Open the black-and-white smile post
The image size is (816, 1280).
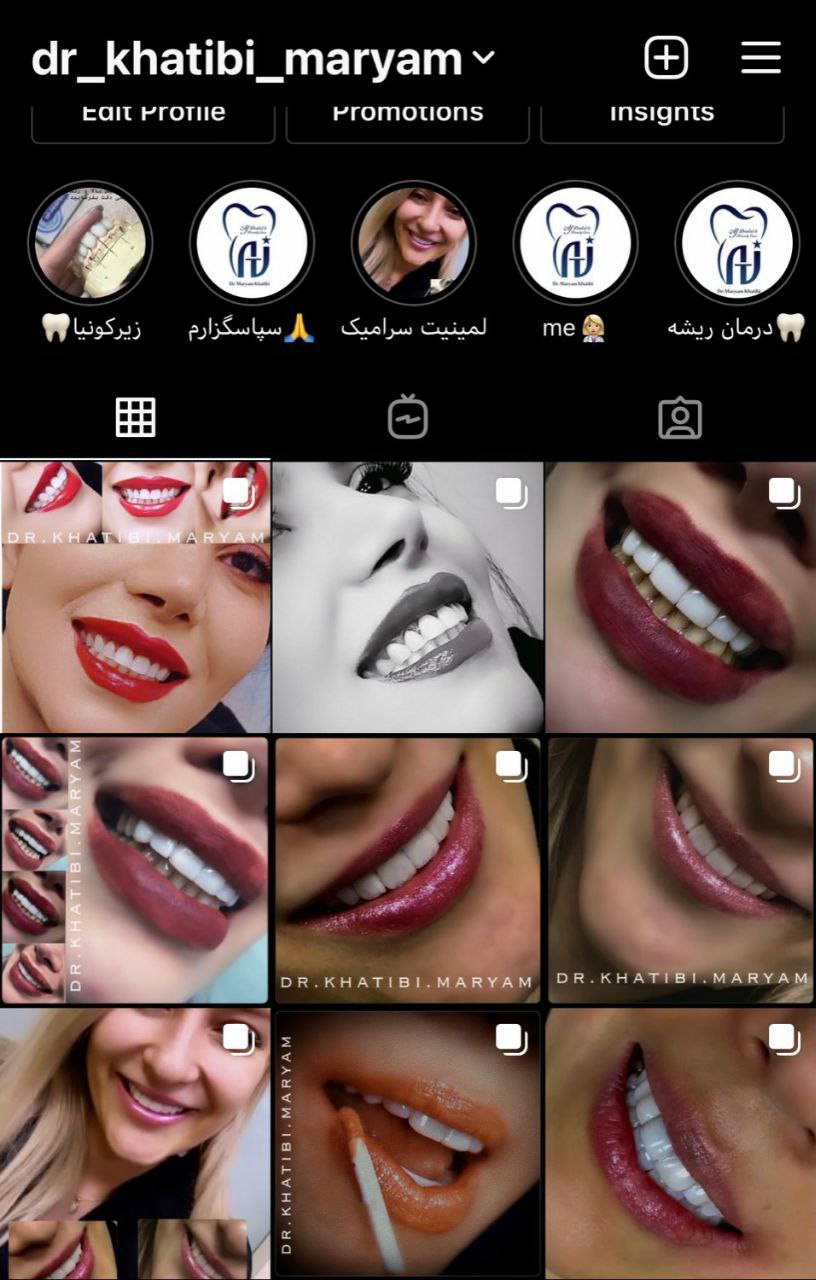(408, 597)
